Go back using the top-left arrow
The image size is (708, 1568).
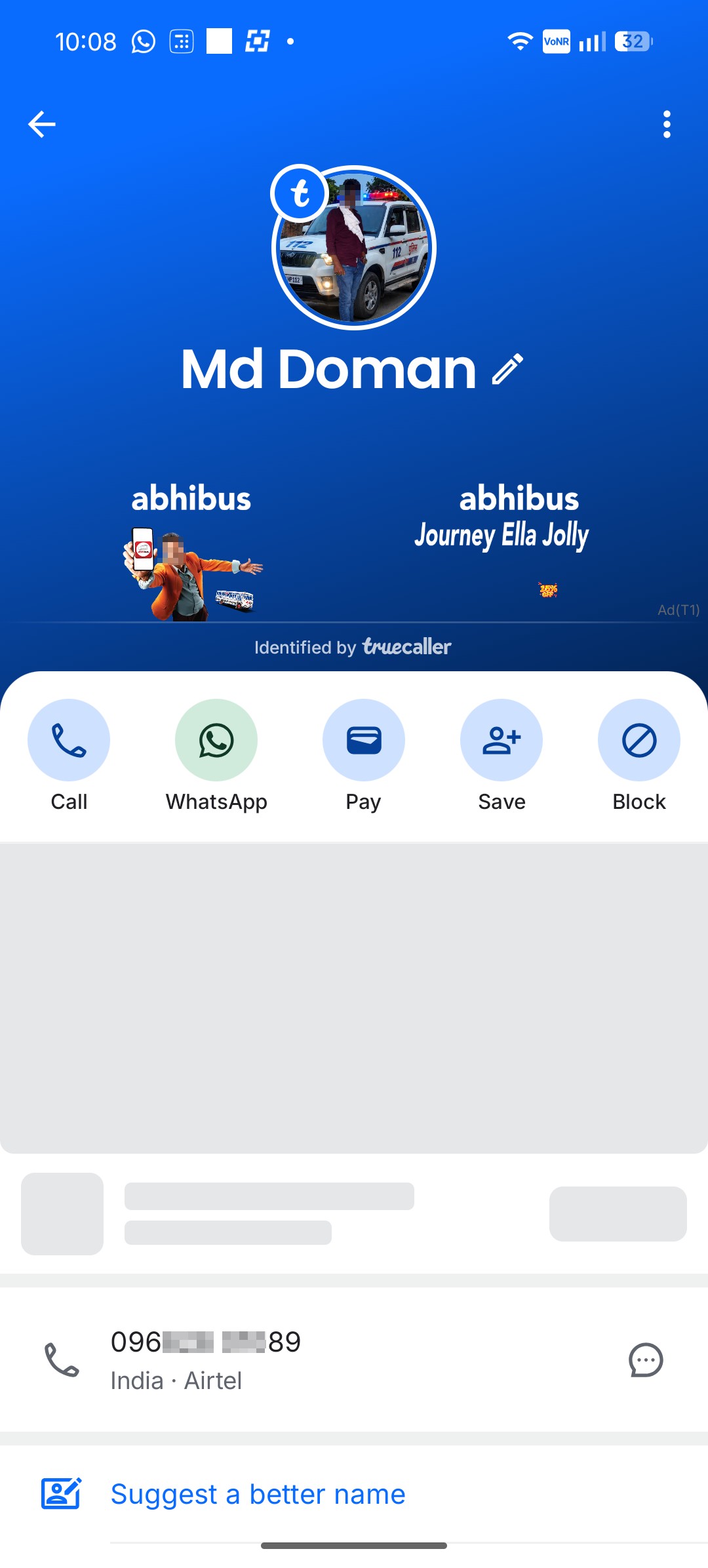pyautogui.click(x=42, y=124)
